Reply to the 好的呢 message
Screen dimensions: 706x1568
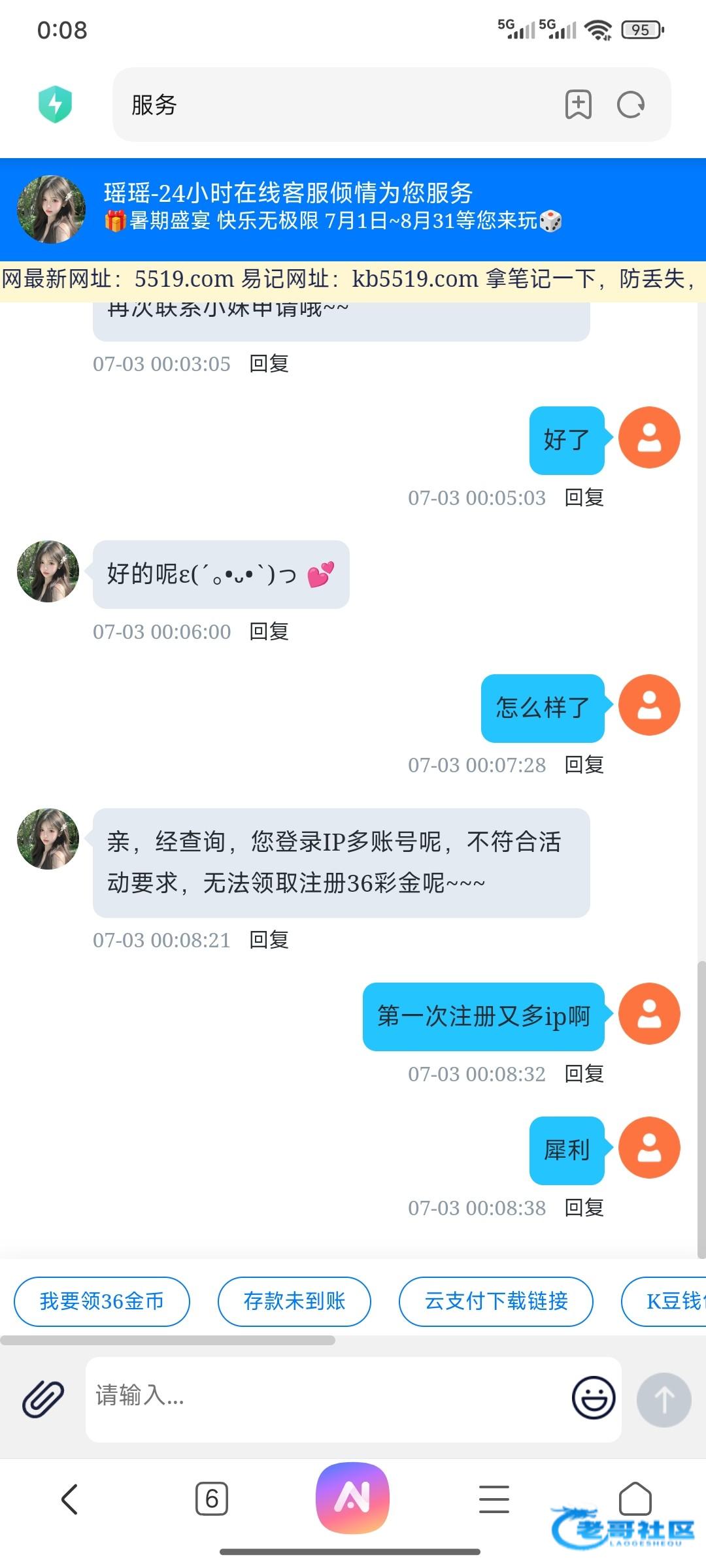coord(269,632)
